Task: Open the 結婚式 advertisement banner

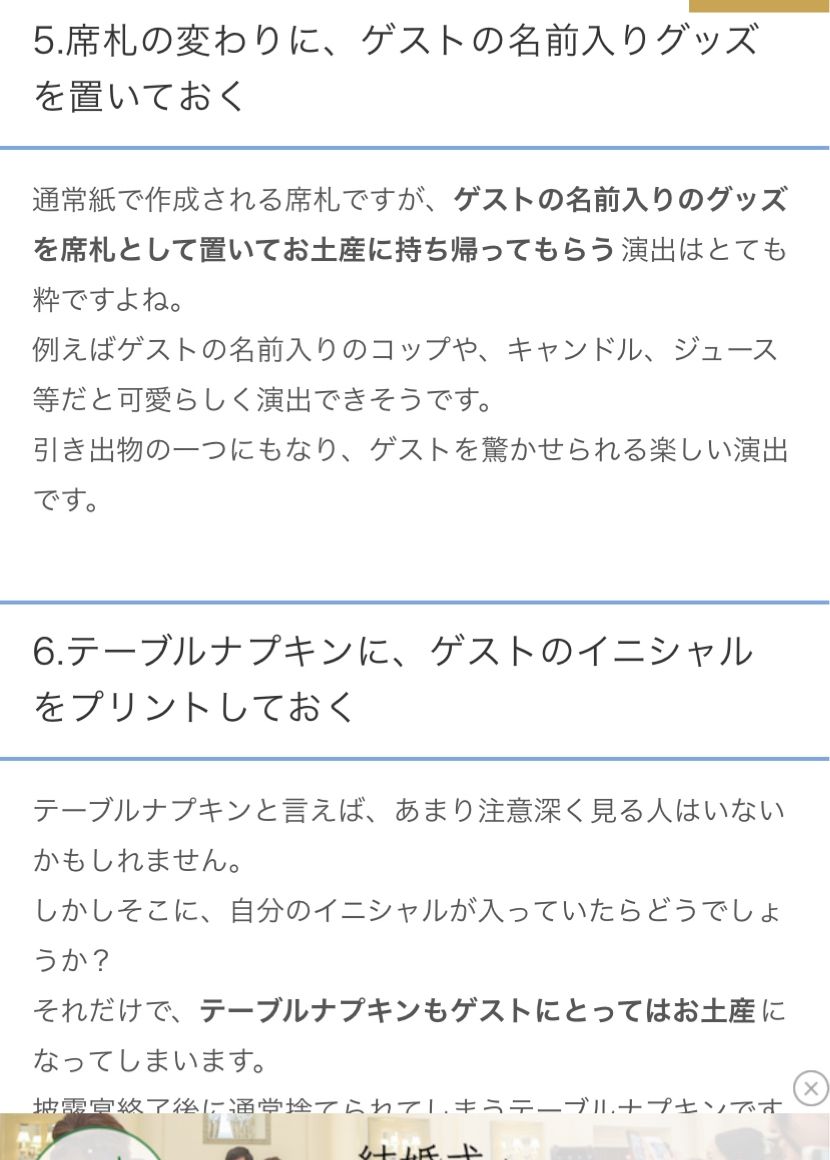Action: coord(414,1139)
